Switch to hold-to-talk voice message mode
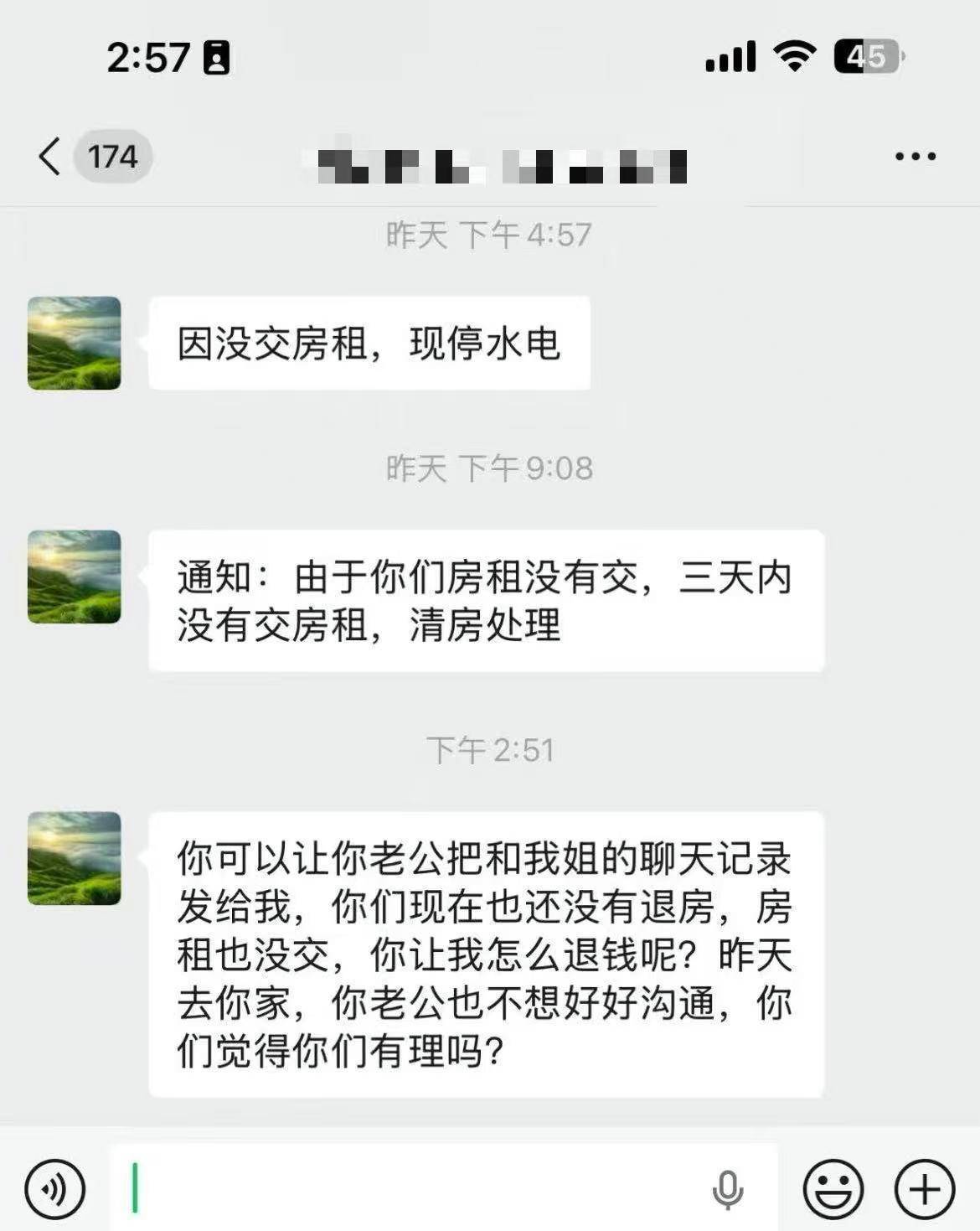 point(55,1188)
